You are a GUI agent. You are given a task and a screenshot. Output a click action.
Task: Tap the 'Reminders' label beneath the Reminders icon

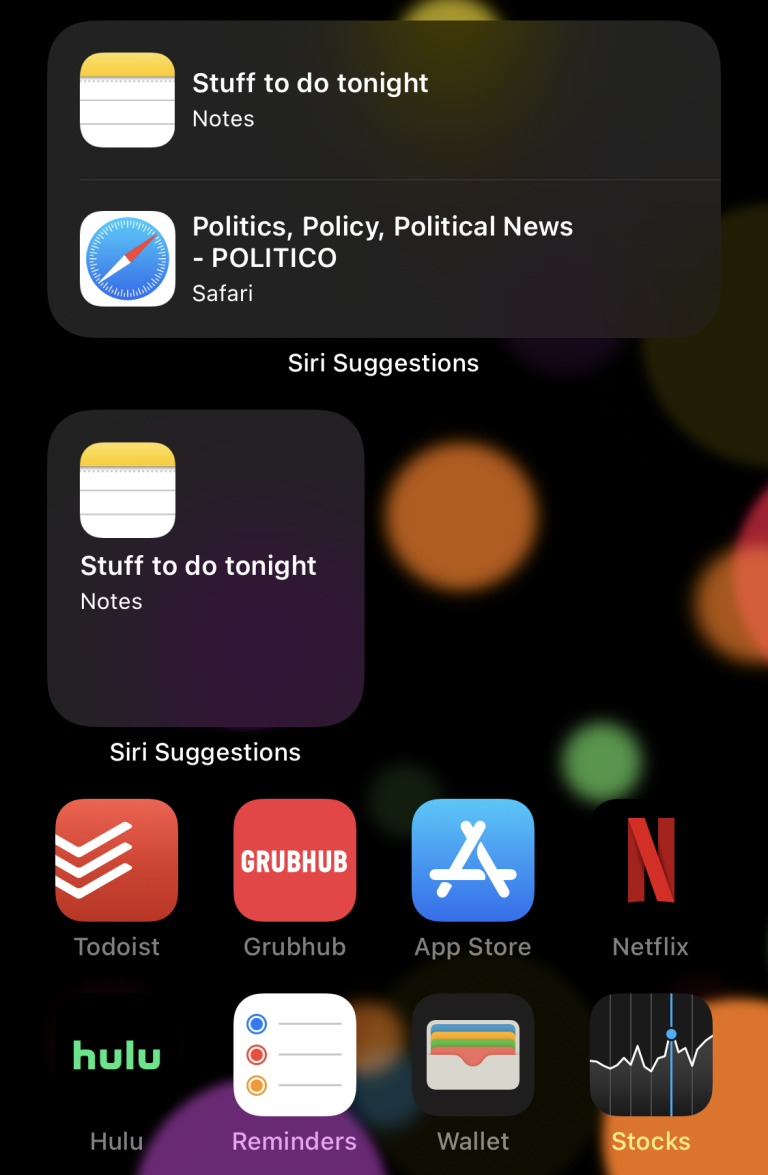coord(294,1140)
